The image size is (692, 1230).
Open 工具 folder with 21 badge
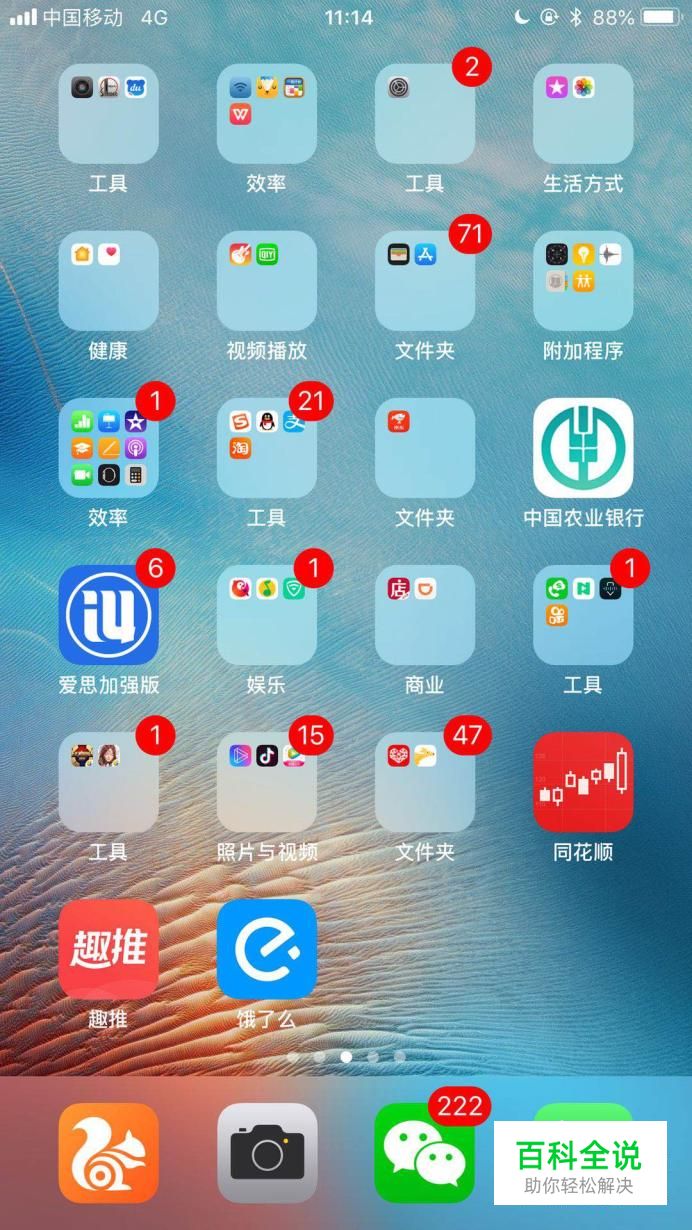[266, 448]
